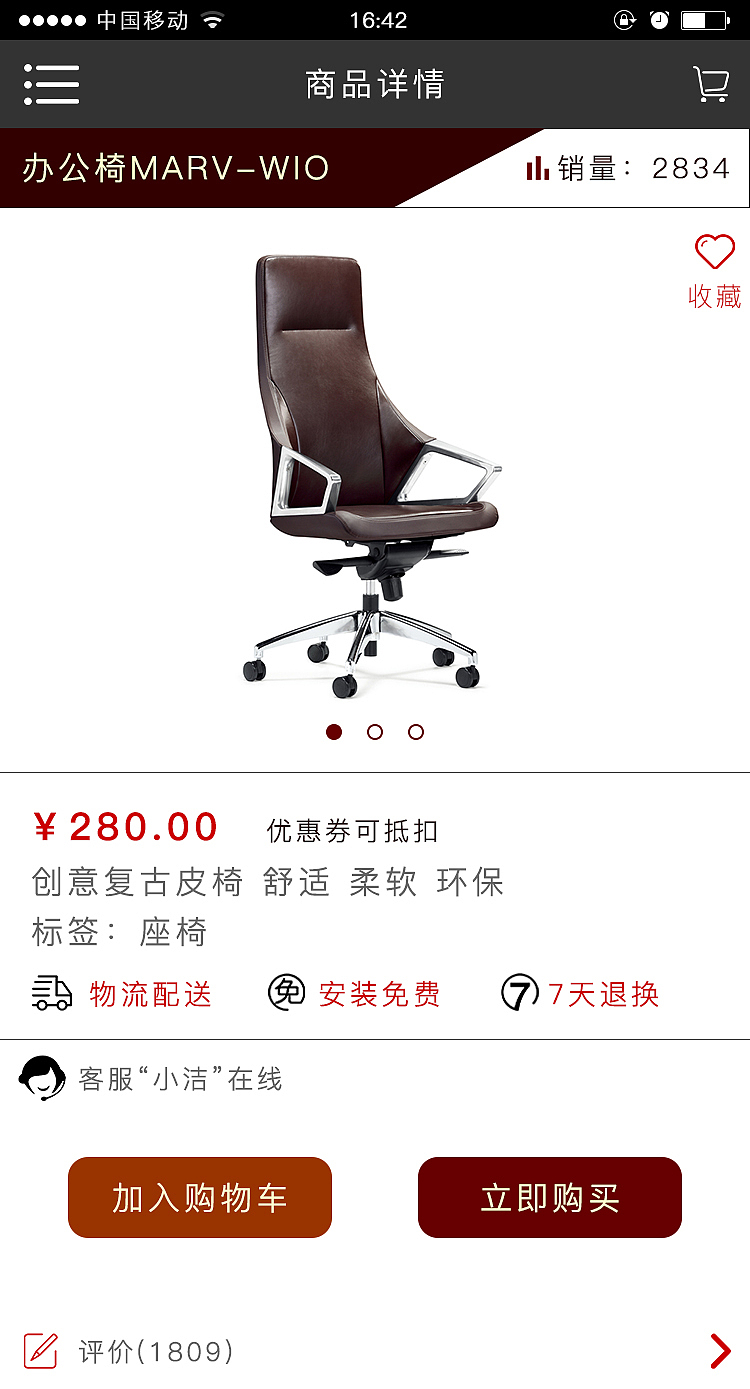The height and width of the screenshot is (1389, 750).
Task: Tap the 立即购买 button
Action: click(549, 1198)
